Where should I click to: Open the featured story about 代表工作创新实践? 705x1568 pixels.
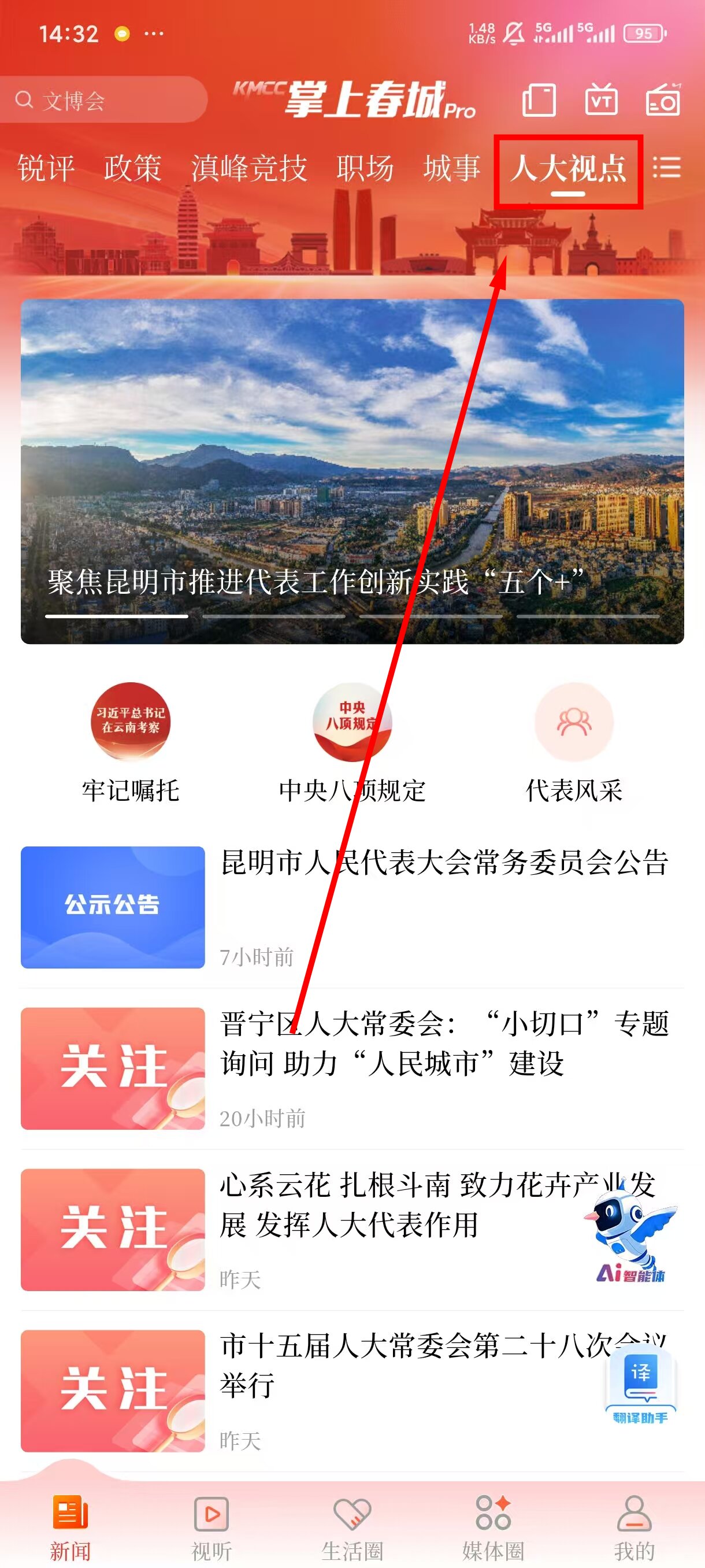353,469
